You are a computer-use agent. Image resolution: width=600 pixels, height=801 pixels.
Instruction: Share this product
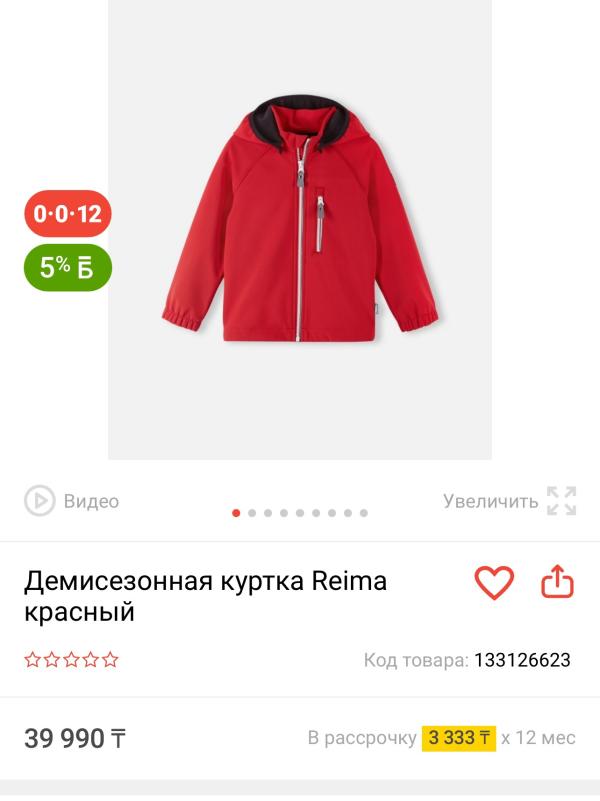tap(557, 581)
